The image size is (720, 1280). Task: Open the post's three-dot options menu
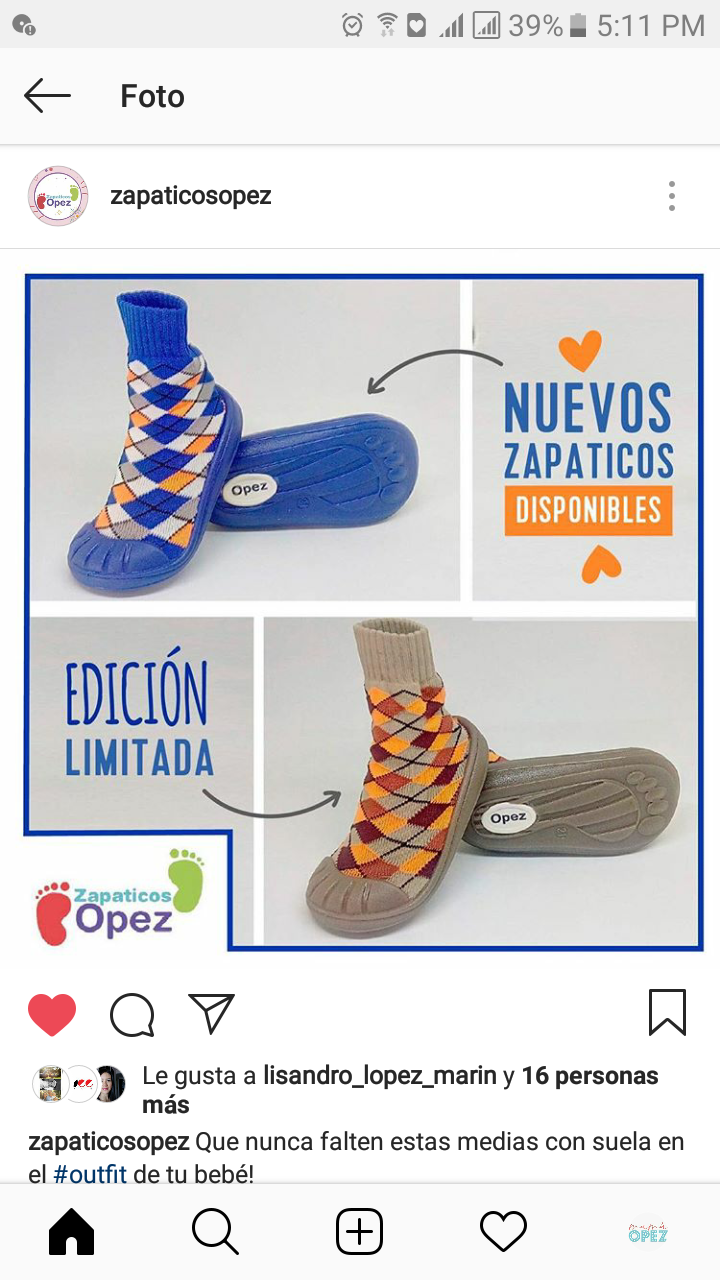(x=672, y=196)
